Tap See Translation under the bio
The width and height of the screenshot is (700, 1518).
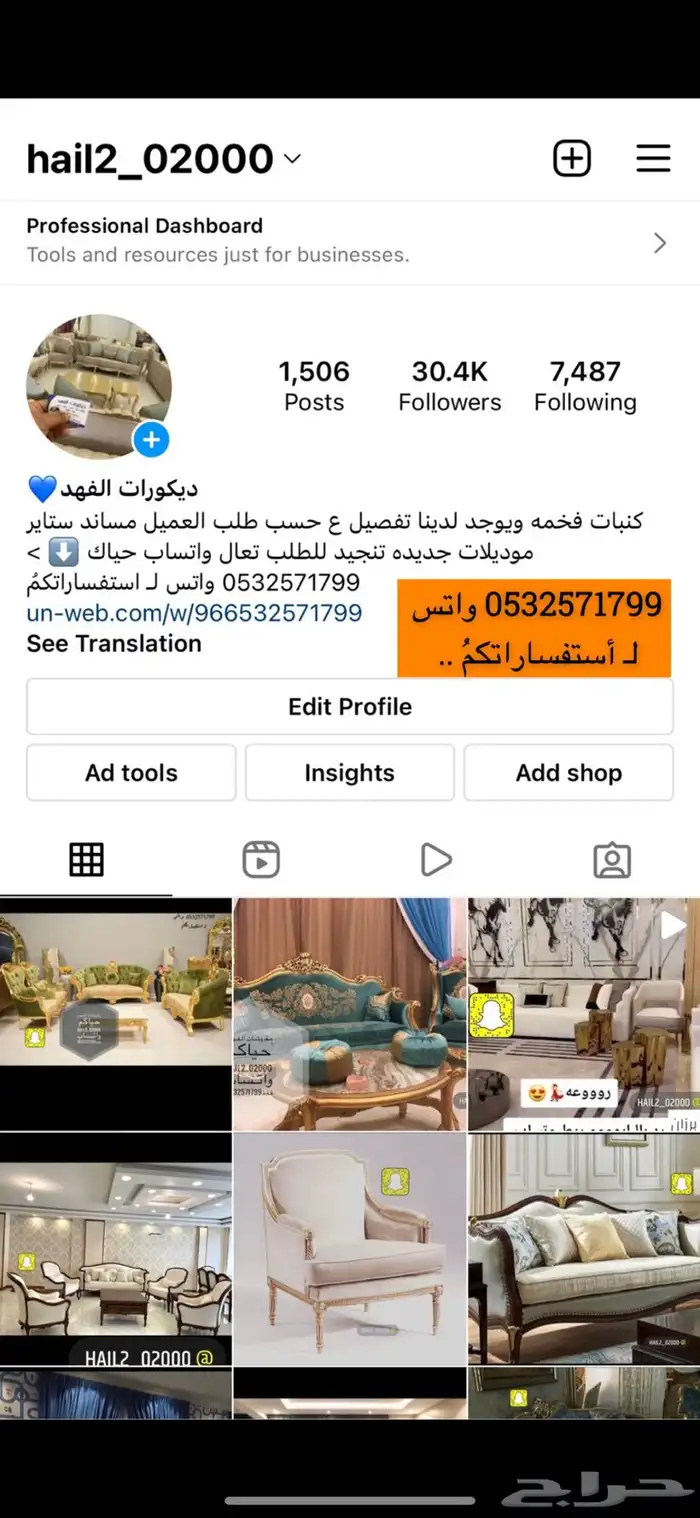click(x=114, y=643)
